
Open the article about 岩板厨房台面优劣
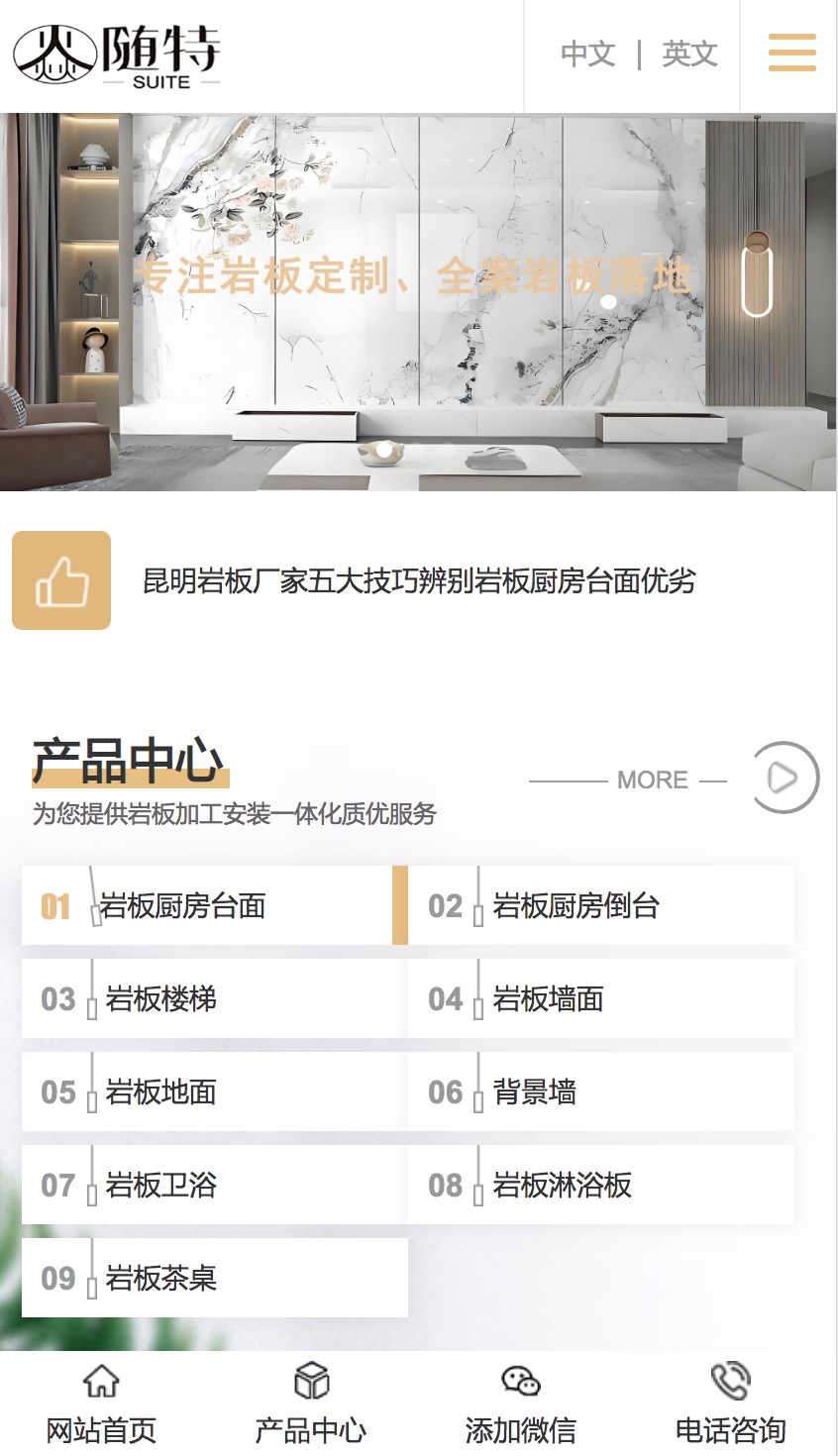coord(419,580)
